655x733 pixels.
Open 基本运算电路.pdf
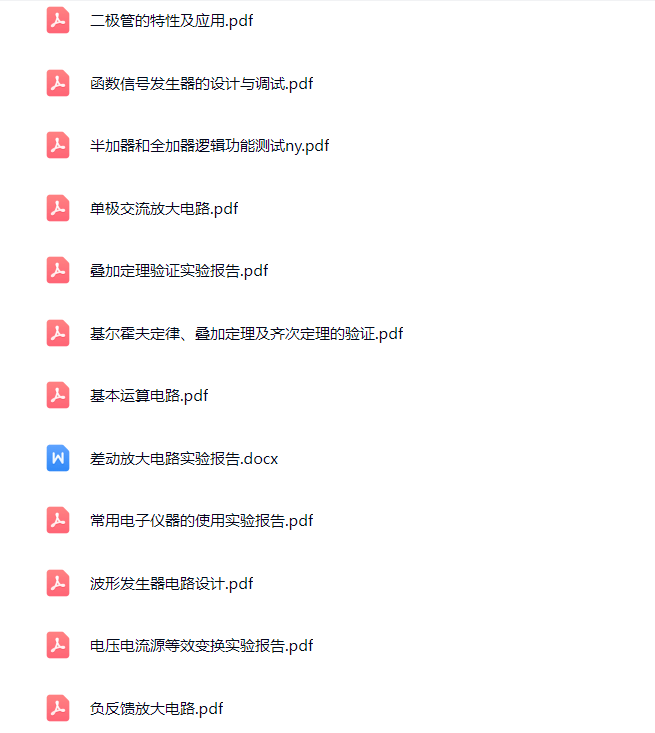(x=149, y=396)
